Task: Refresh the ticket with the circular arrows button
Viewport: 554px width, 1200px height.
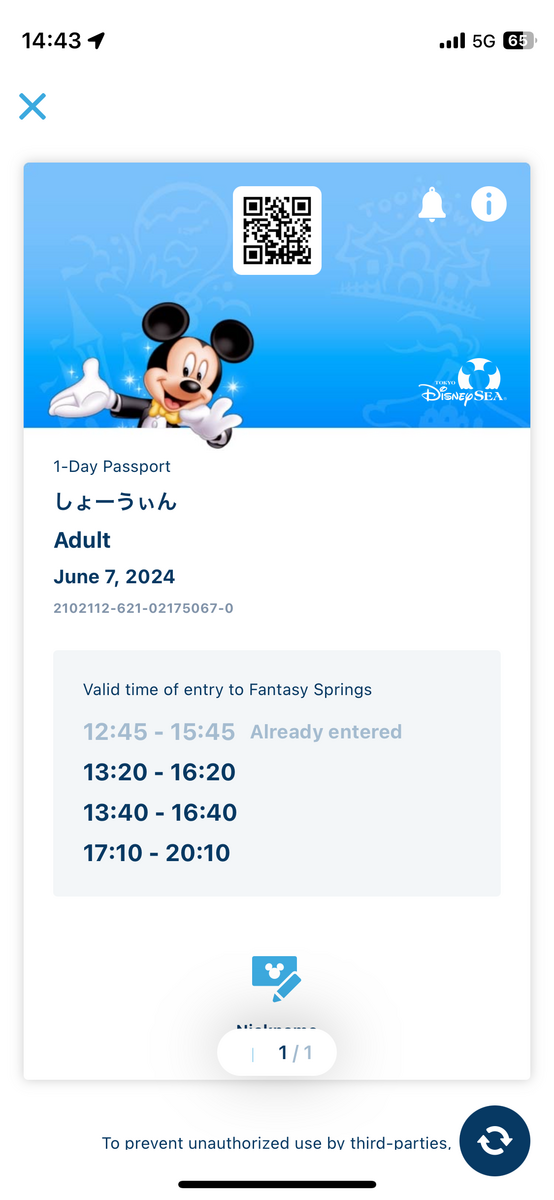Action: tap(495, 1140)
